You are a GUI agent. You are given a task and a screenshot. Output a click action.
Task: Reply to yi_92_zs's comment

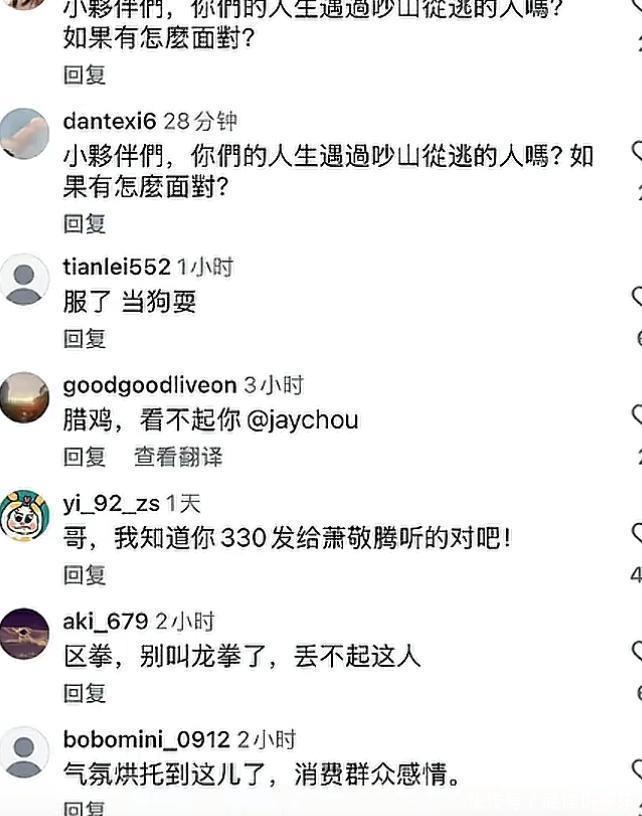84,574
